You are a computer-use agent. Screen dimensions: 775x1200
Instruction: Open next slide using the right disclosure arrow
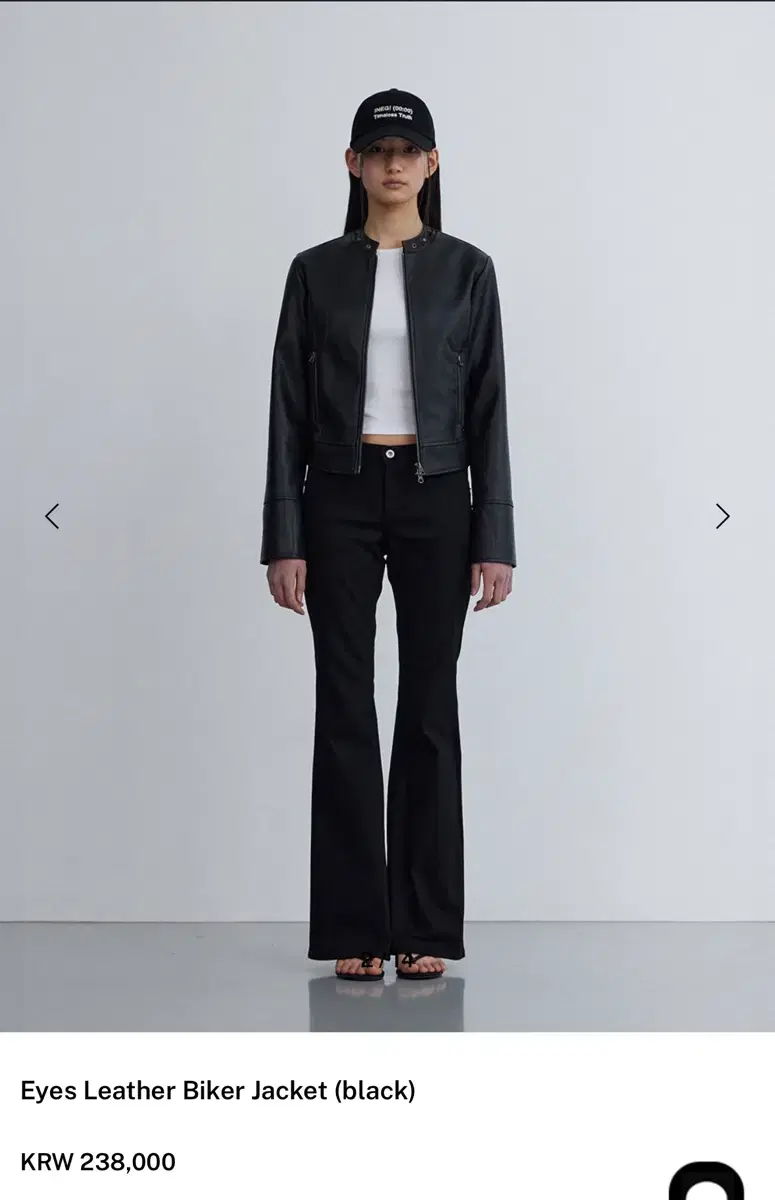click(721, 514)
